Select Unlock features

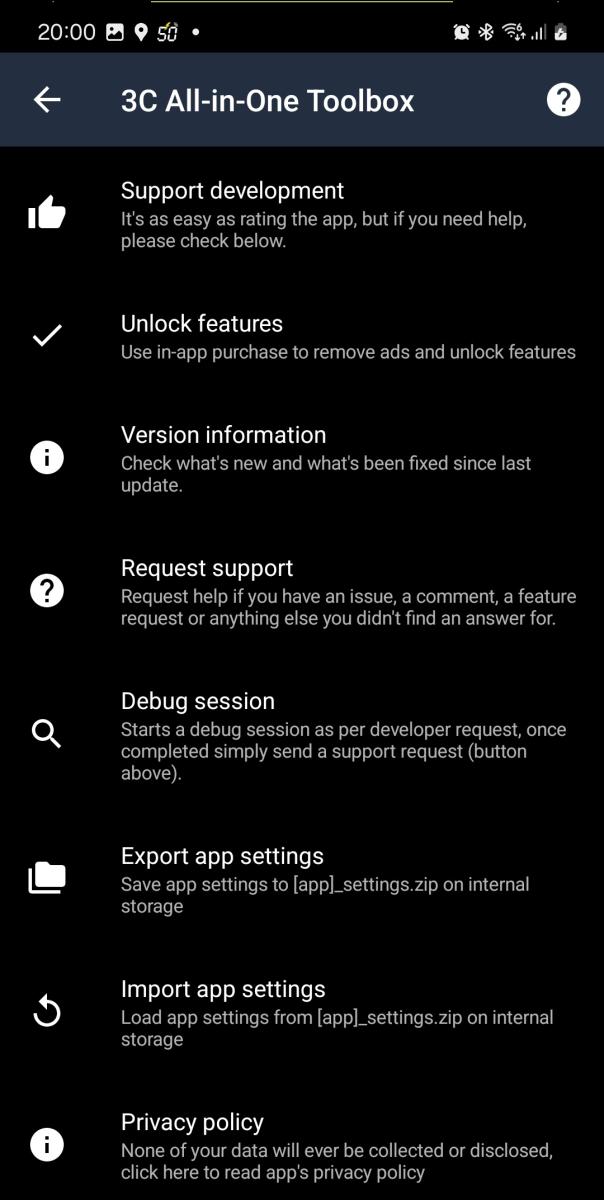click(x=302, y=337)
